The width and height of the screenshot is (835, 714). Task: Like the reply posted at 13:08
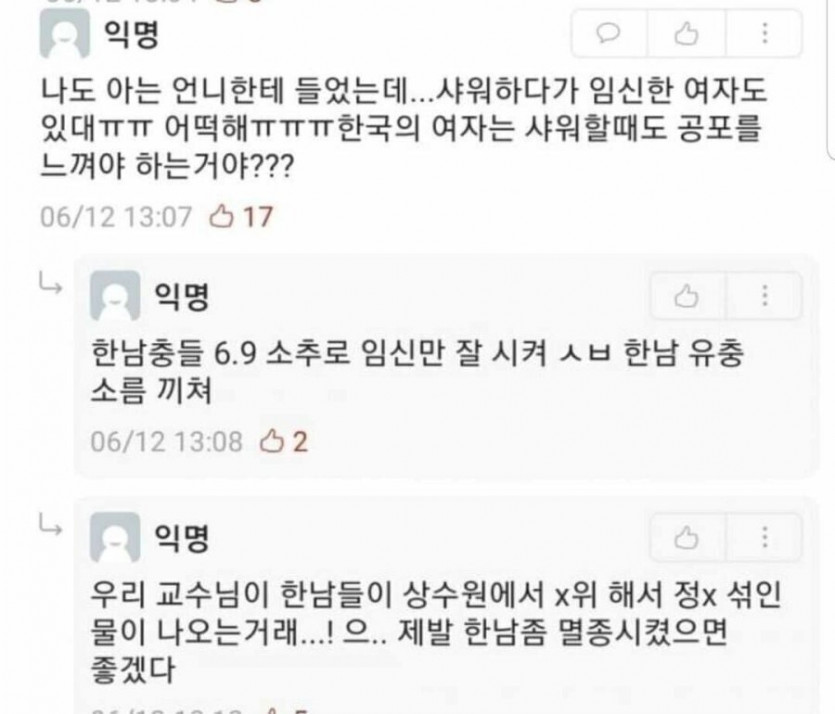(686, 297)
